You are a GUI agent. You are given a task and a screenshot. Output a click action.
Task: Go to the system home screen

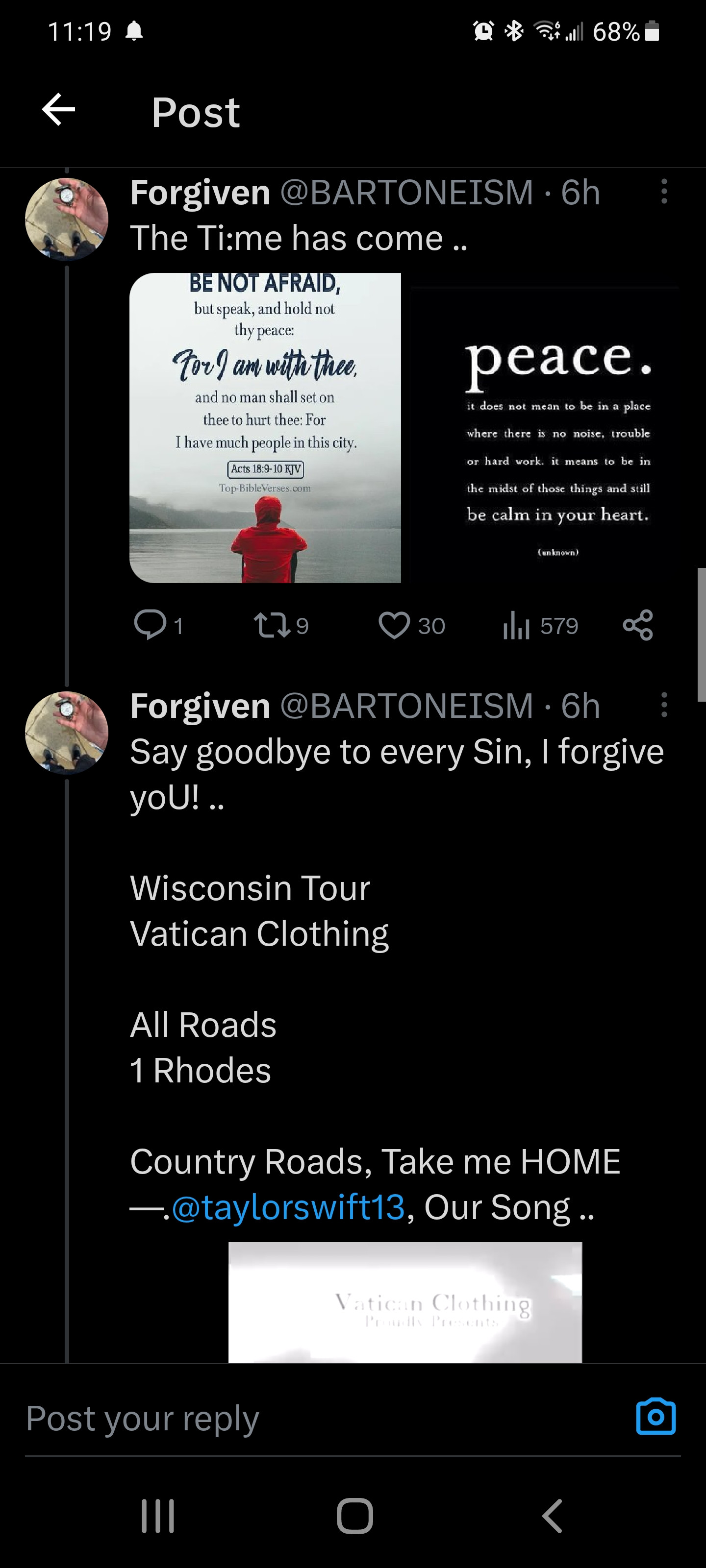click(354, 1516)
